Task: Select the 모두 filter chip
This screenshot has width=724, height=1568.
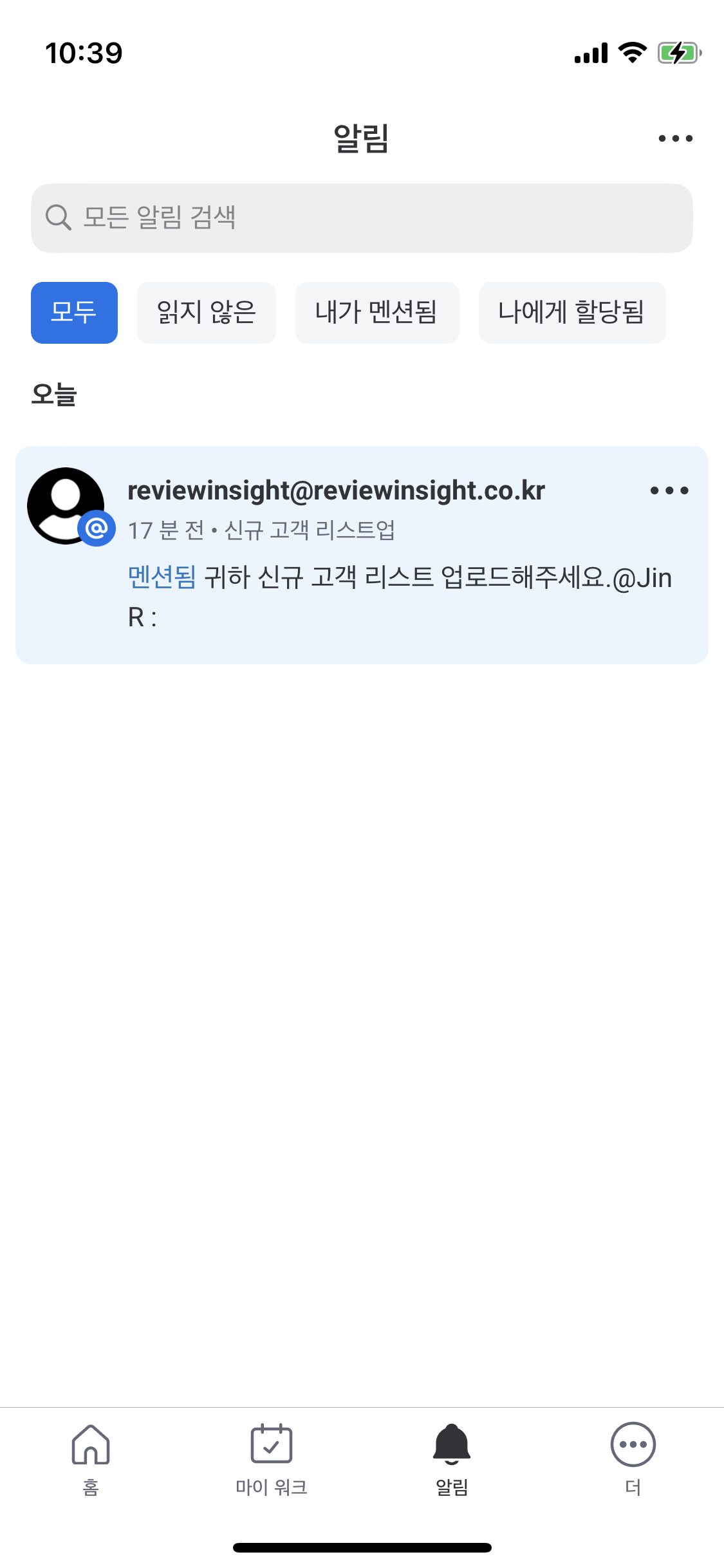Action: pyautogui.click(x=74, y=313)
